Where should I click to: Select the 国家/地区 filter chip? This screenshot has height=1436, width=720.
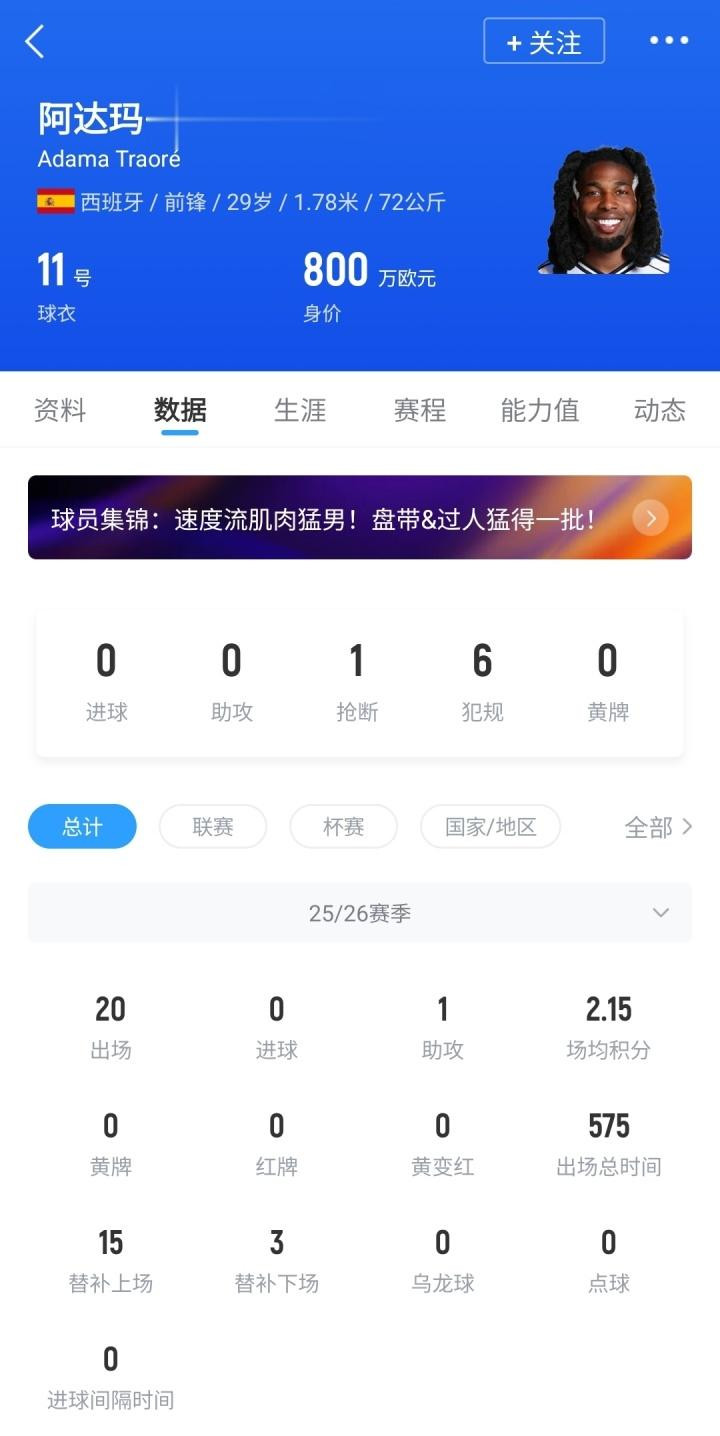tap(490, 827)
